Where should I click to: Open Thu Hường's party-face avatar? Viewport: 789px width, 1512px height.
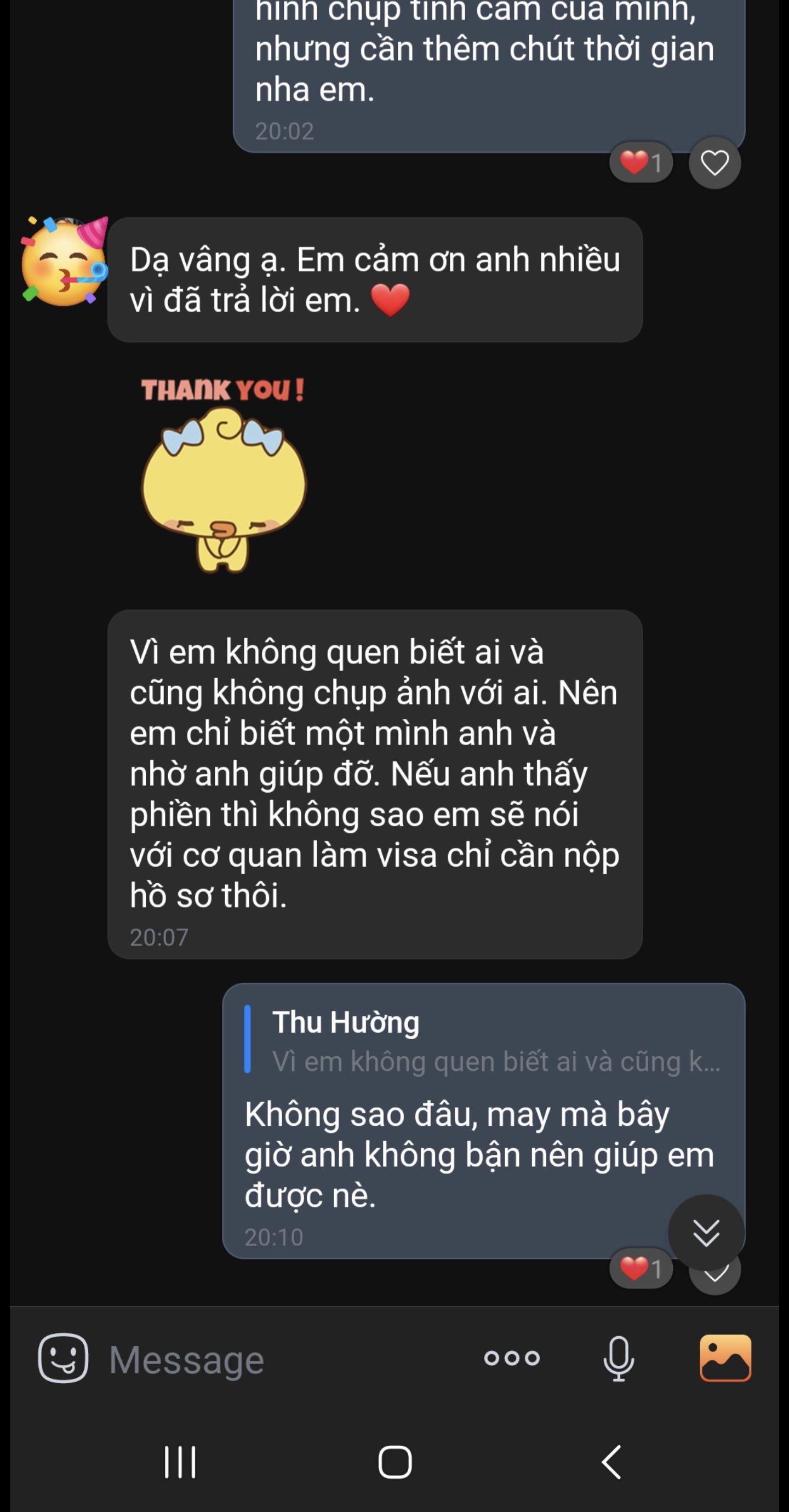click(x=64, y=261)
